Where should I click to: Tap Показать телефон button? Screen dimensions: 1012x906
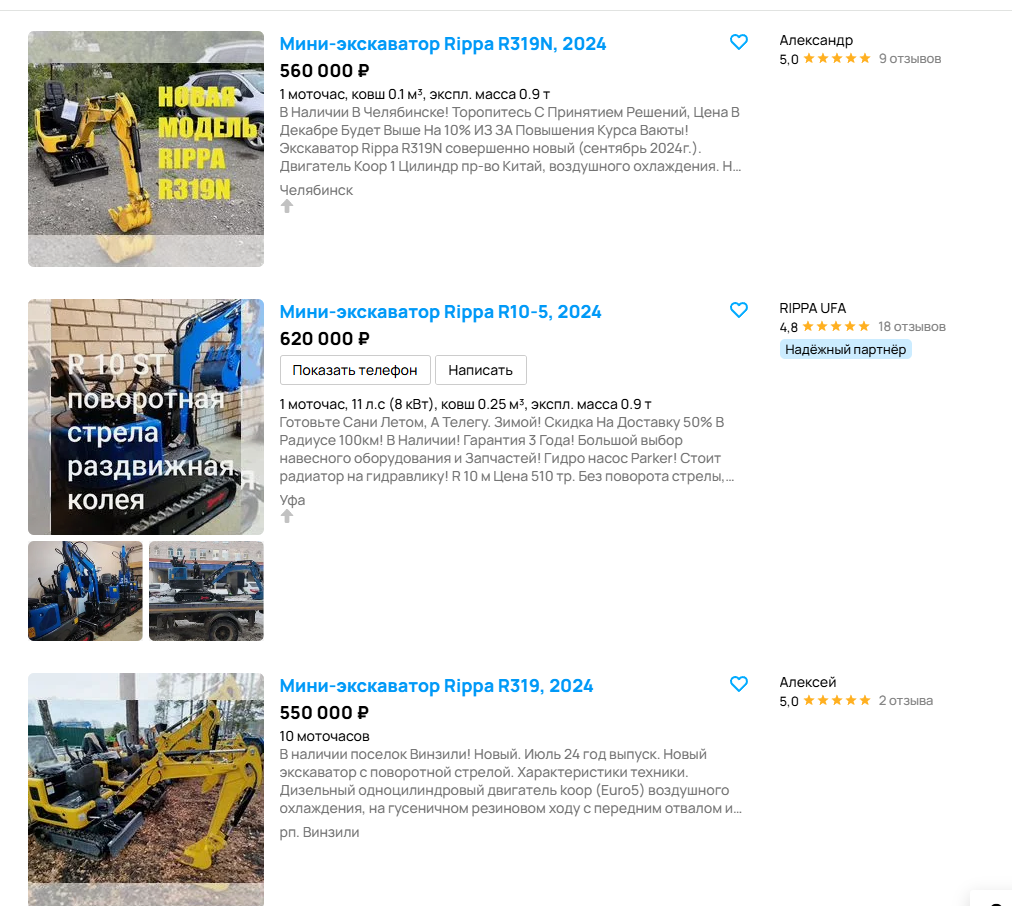[x=355, y=370]
